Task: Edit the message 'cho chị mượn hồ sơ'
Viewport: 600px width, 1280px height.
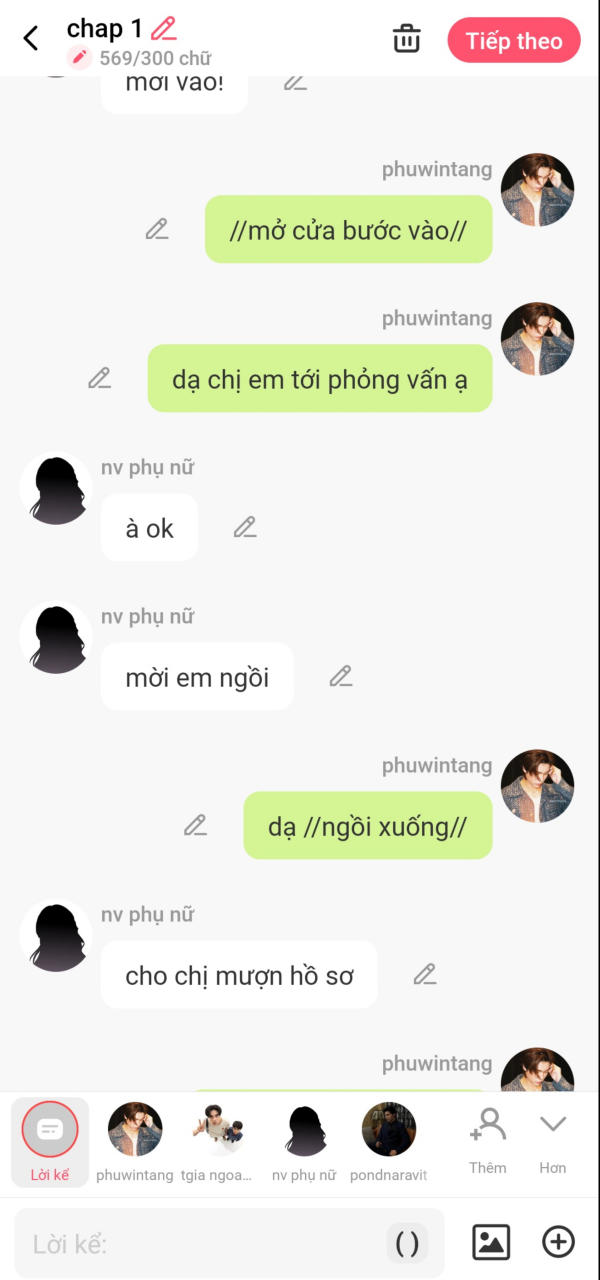Action: [x=425, y=974]
